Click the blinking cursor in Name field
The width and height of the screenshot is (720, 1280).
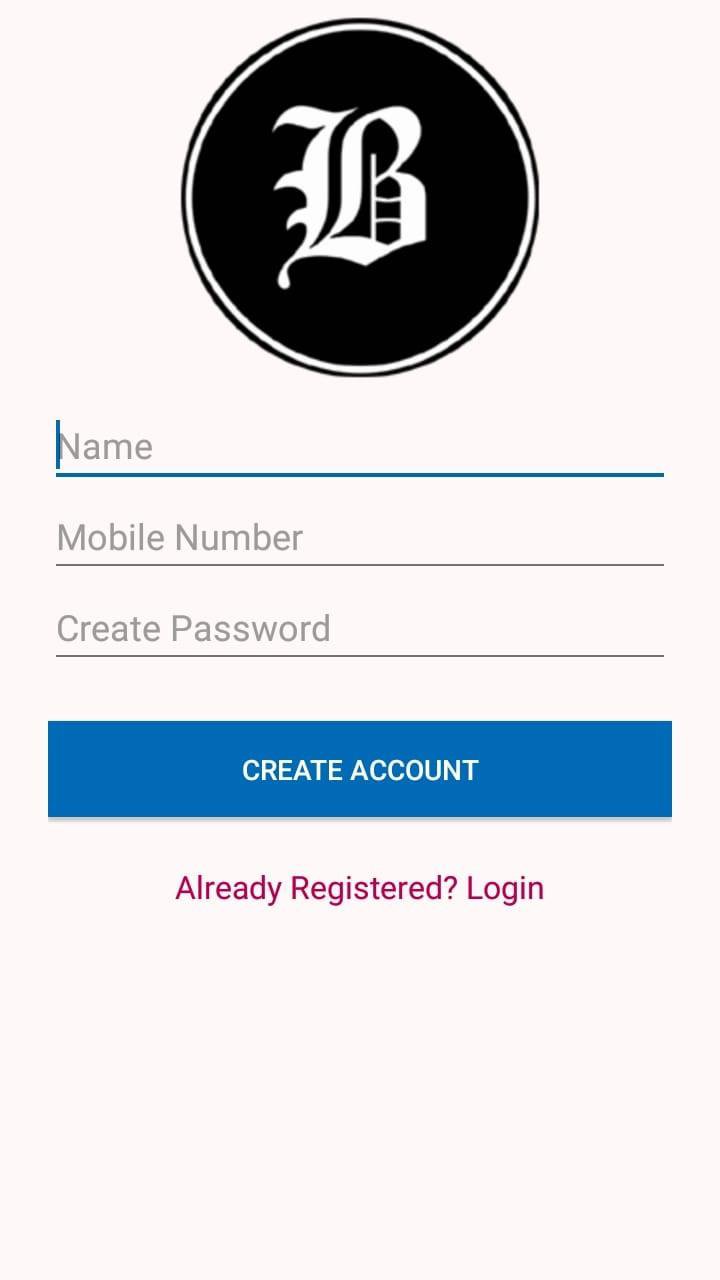point(58,447)
